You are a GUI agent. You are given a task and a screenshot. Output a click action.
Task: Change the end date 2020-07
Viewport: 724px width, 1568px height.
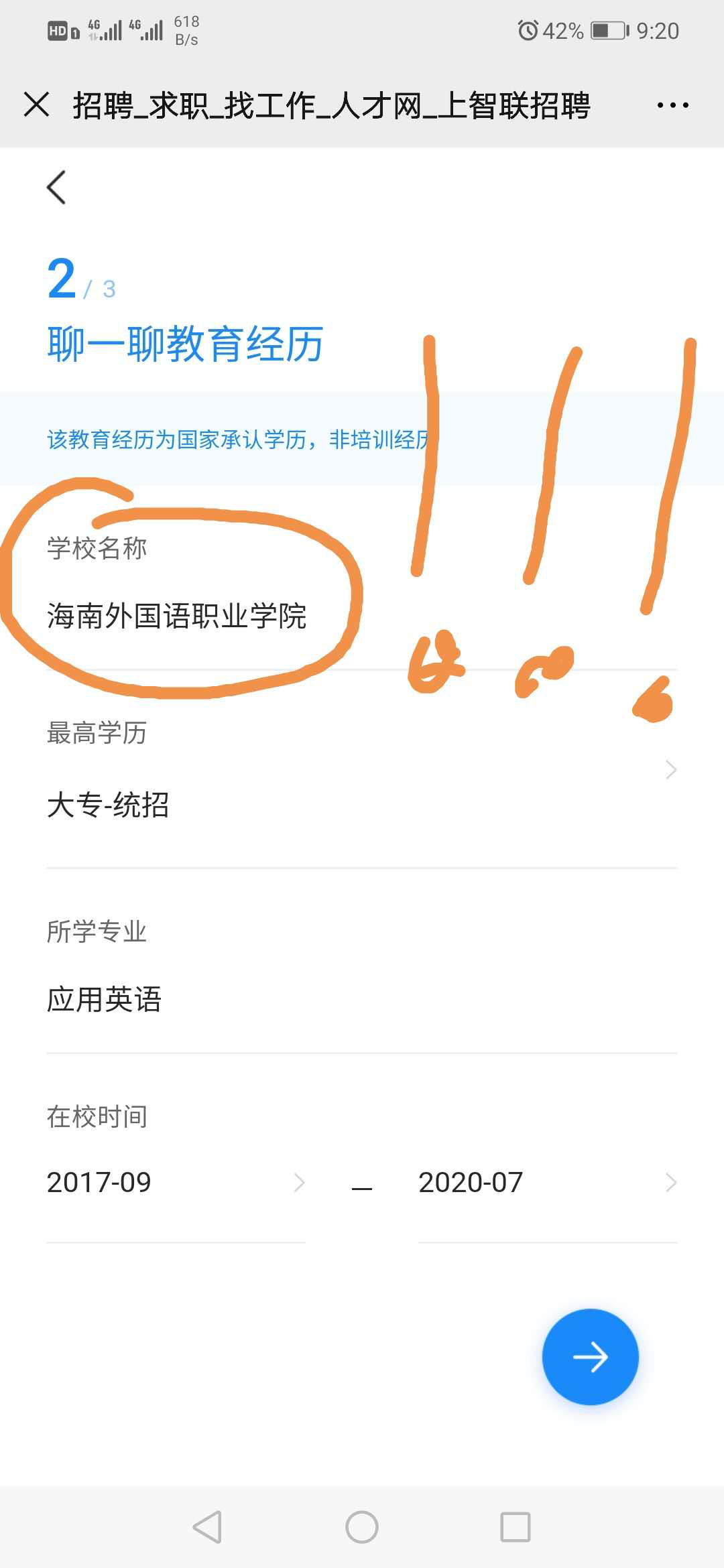[547, 1183]
